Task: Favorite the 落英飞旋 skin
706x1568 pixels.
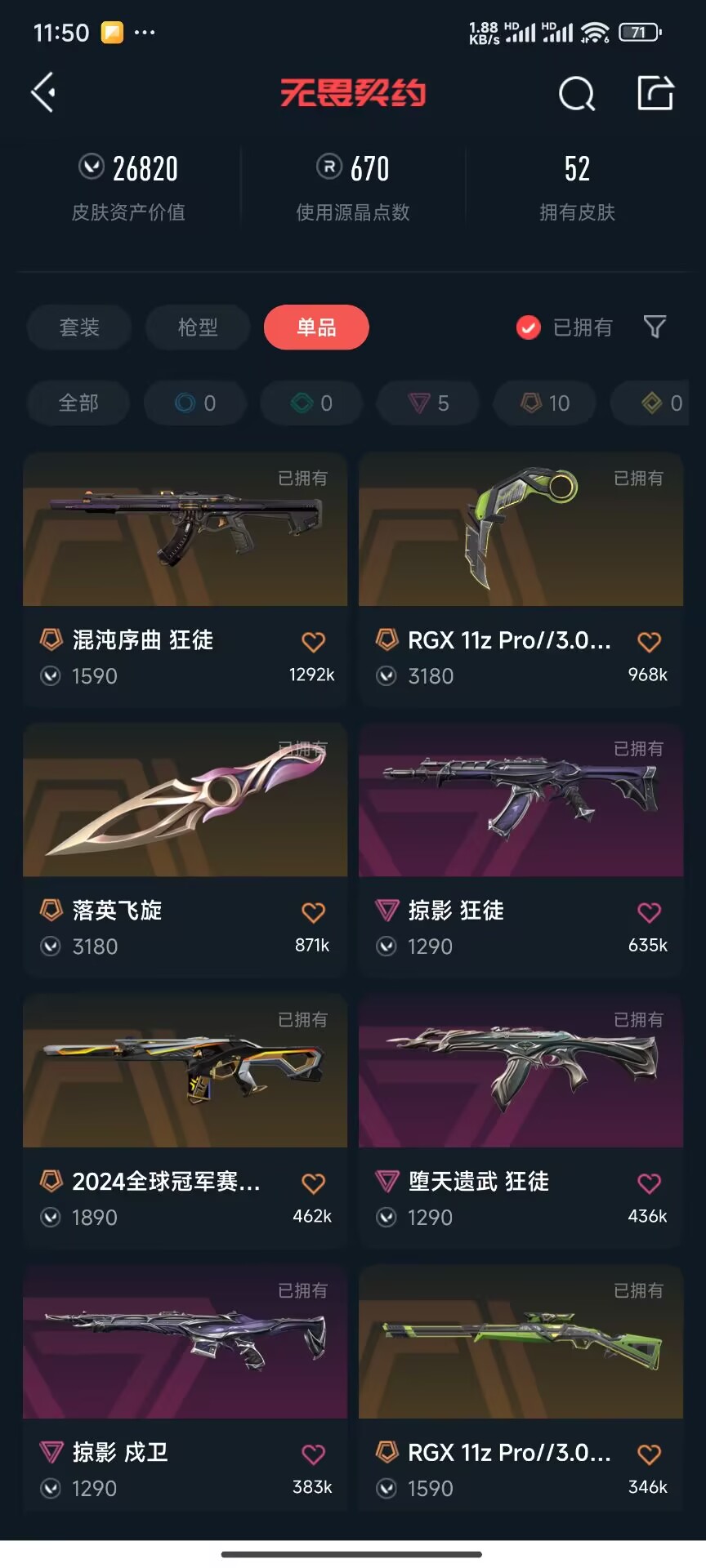Action: (x=314, y=912)
